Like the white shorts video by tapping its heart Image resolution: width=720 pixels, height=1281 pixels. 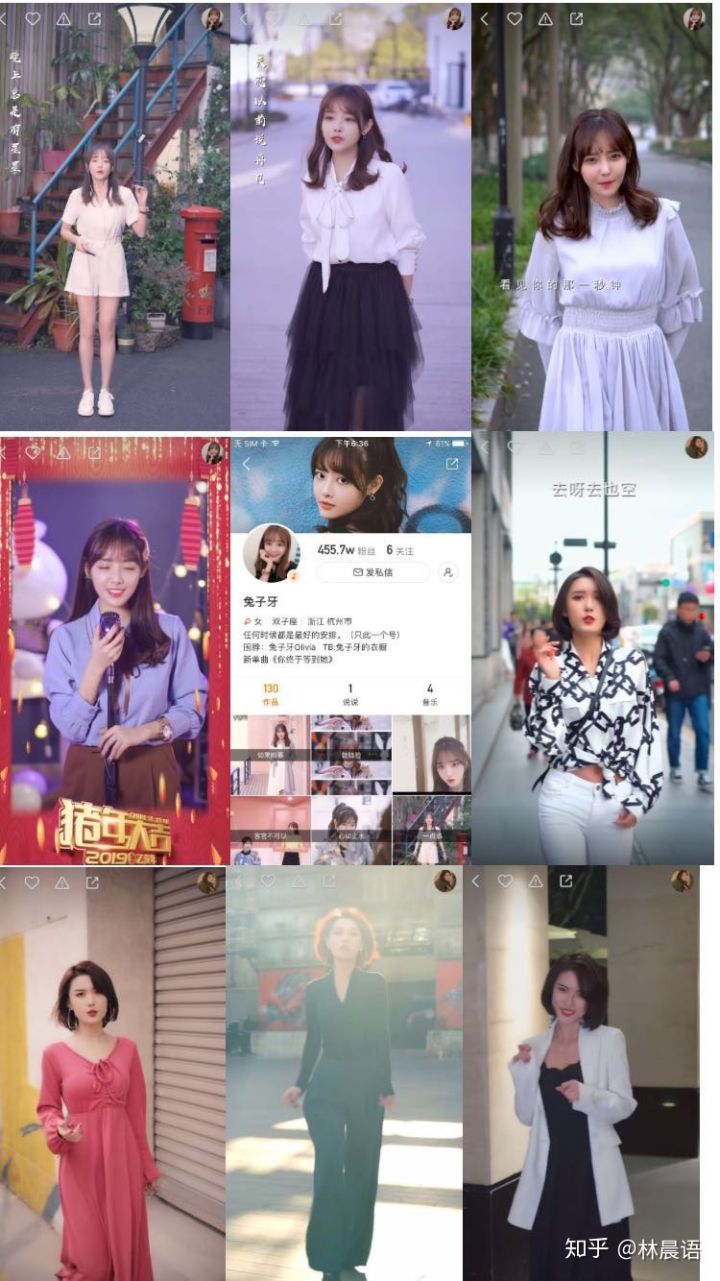tap(32, 16)
